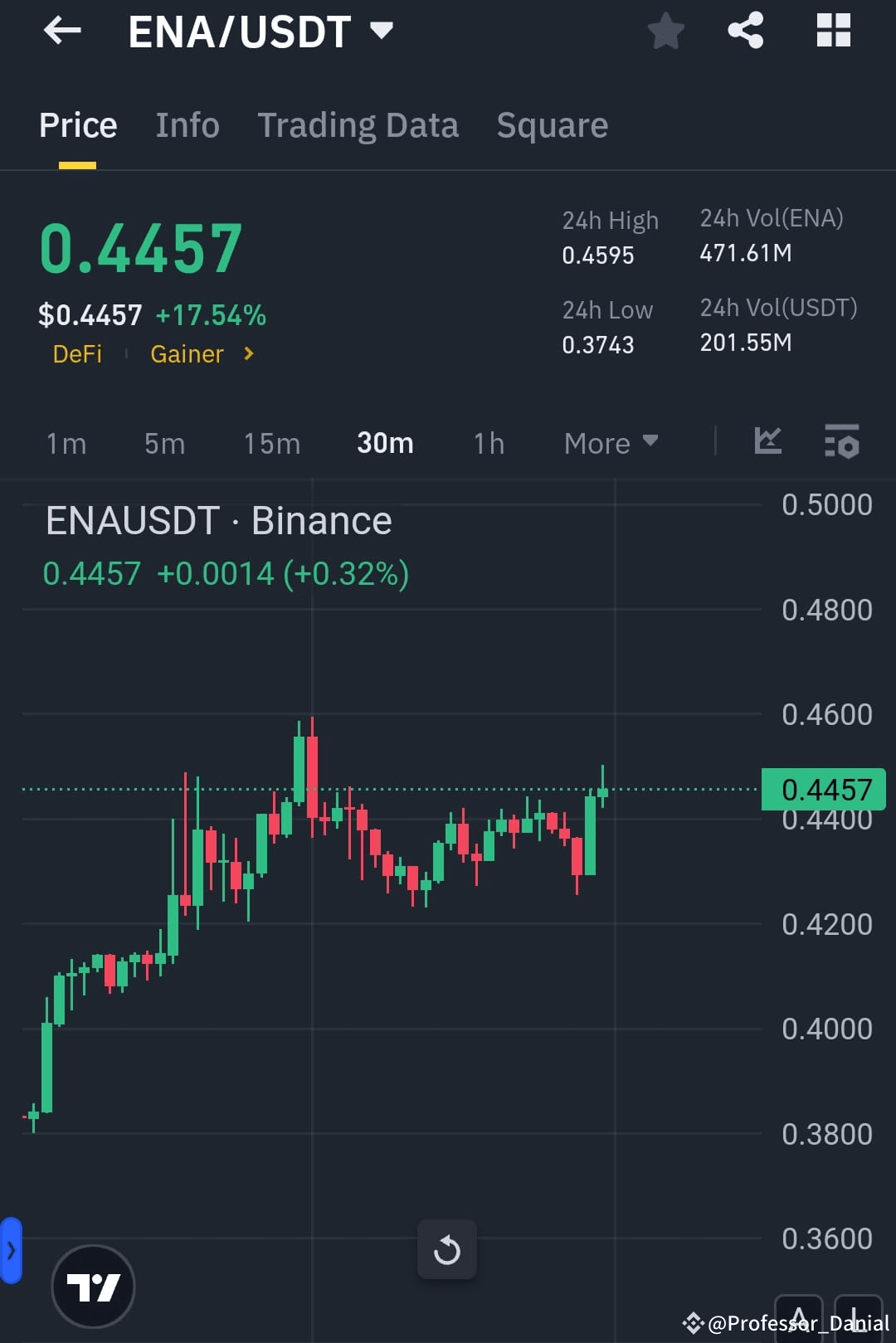
Task: Switch to the Trading Data tab
Action: (x=358, y=124)
